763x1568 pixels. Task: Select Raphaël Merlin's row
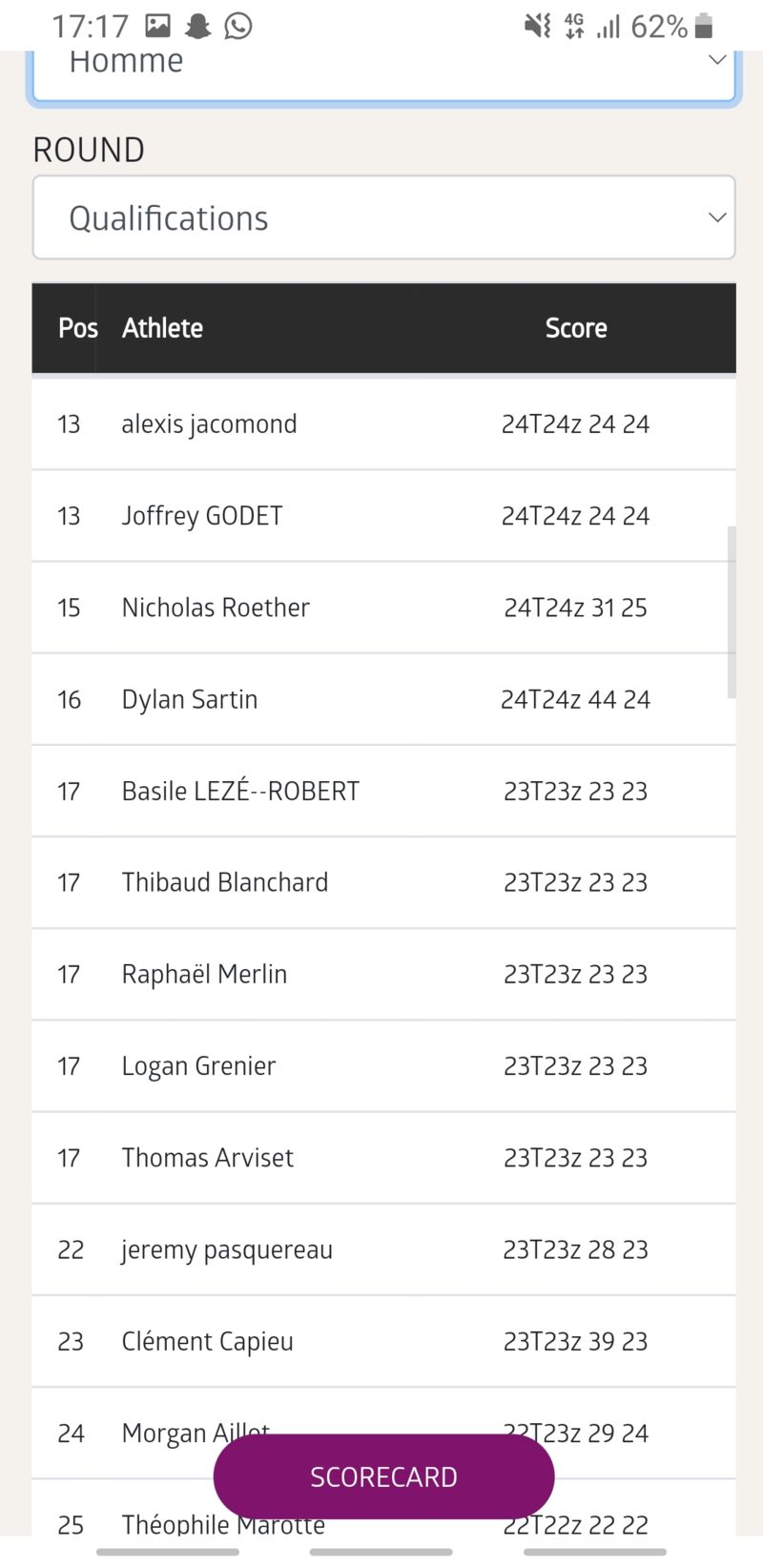pyautogui.click(x=383, y=974)
